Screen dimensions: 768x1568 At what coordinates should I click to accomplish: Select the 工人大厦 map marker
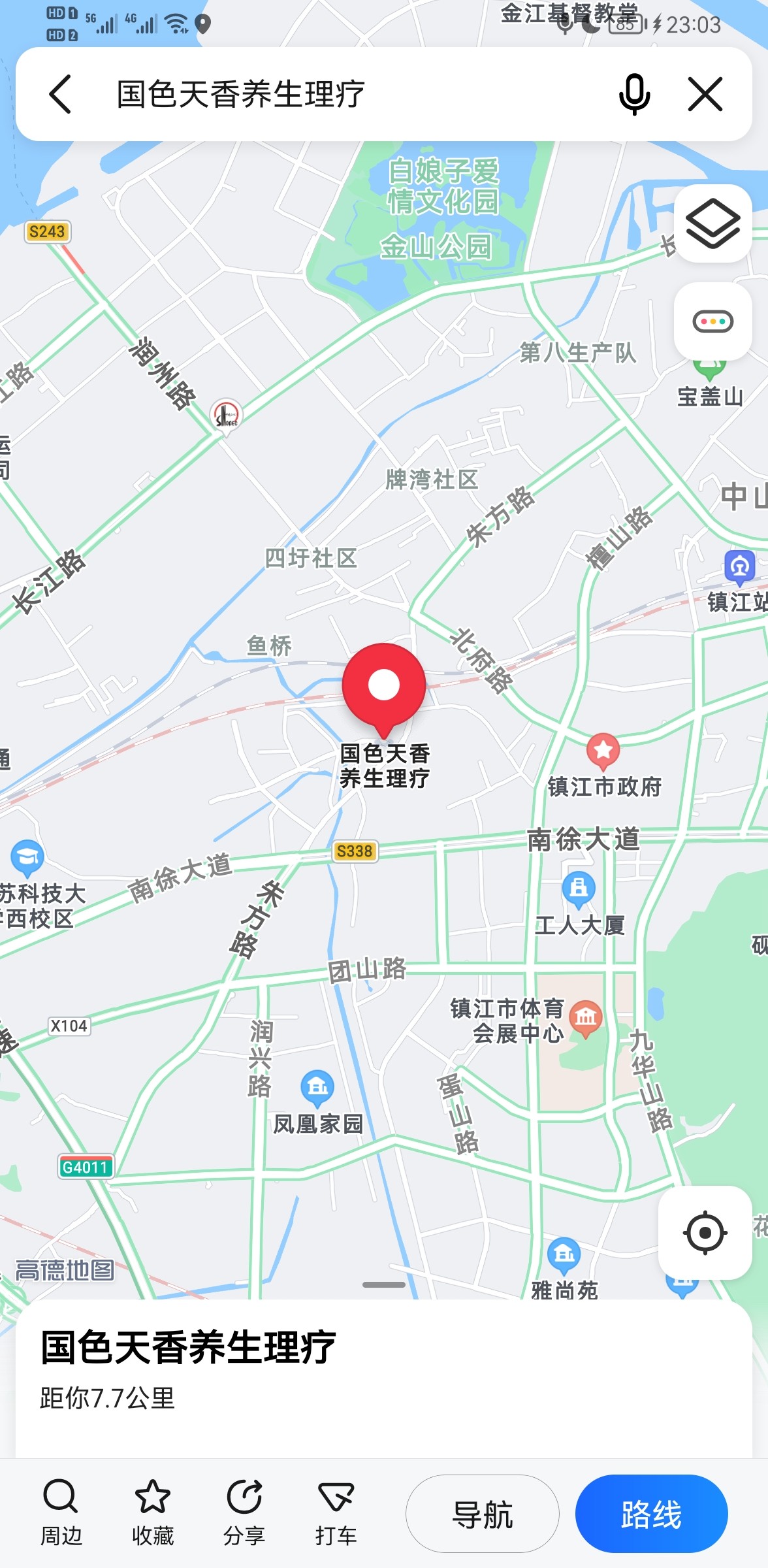click(x=579, y=889)
